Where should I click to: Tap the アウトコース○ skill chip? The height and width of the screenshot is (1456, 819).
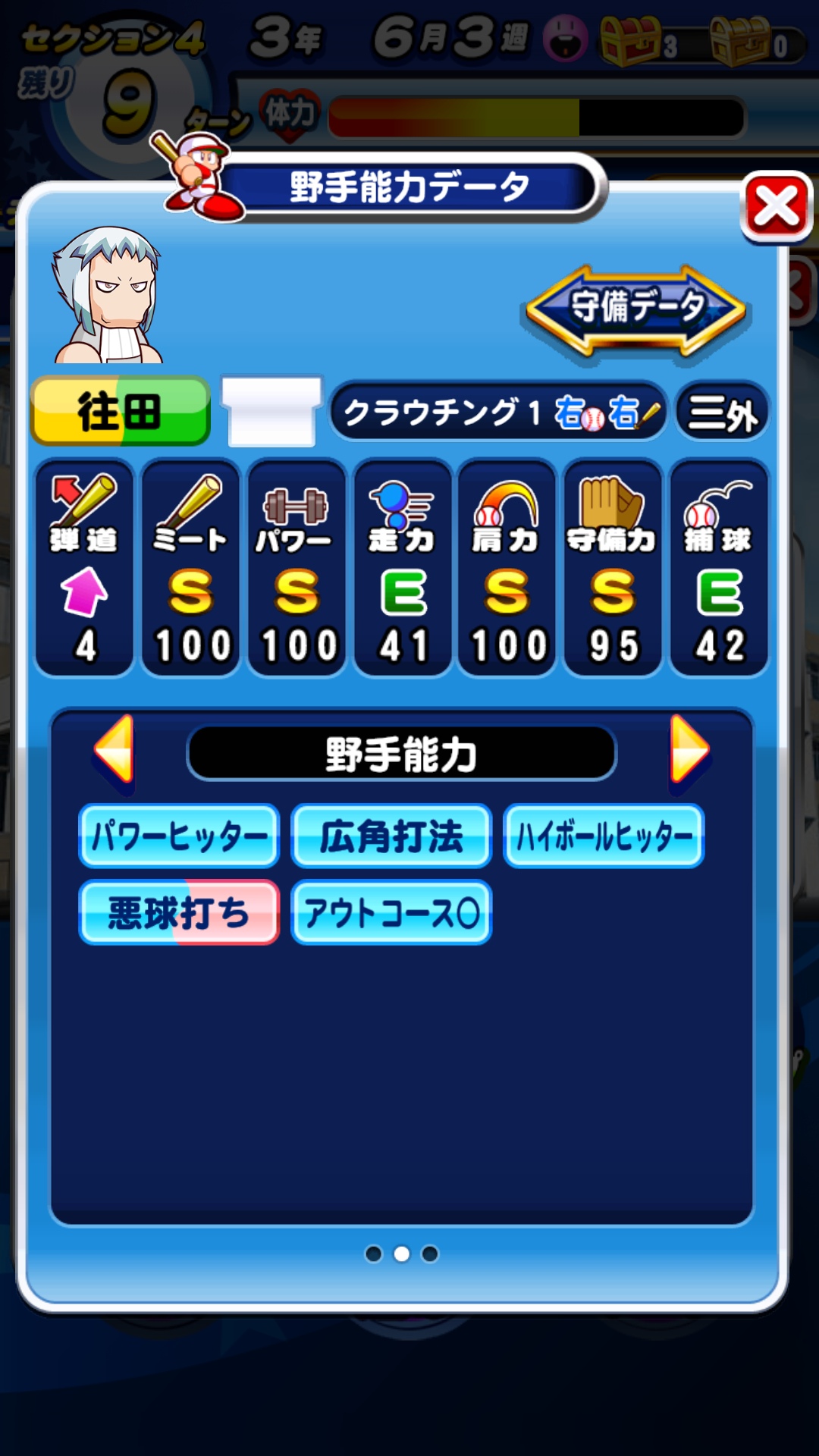(x=391, y=912)
